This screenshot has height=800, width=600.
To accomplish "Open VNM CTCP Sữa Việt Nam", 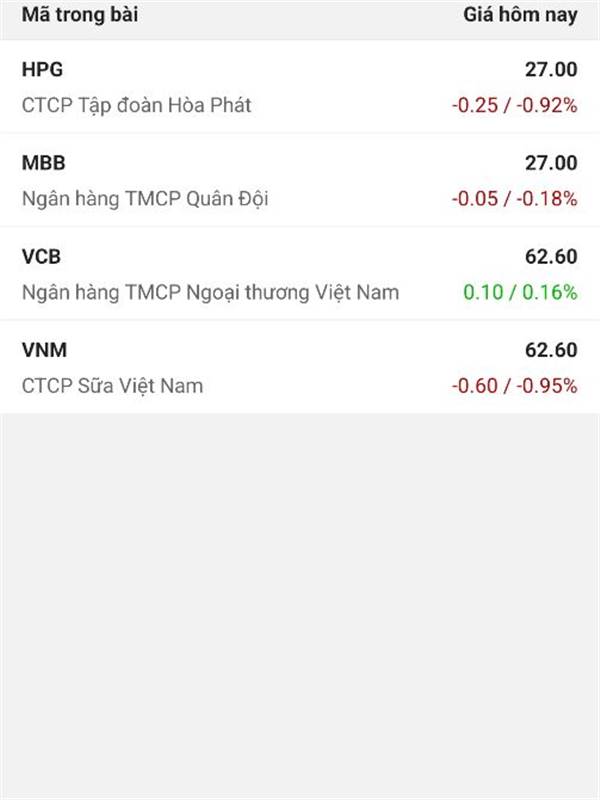I will pyautogui.click(x=300, y=367).
